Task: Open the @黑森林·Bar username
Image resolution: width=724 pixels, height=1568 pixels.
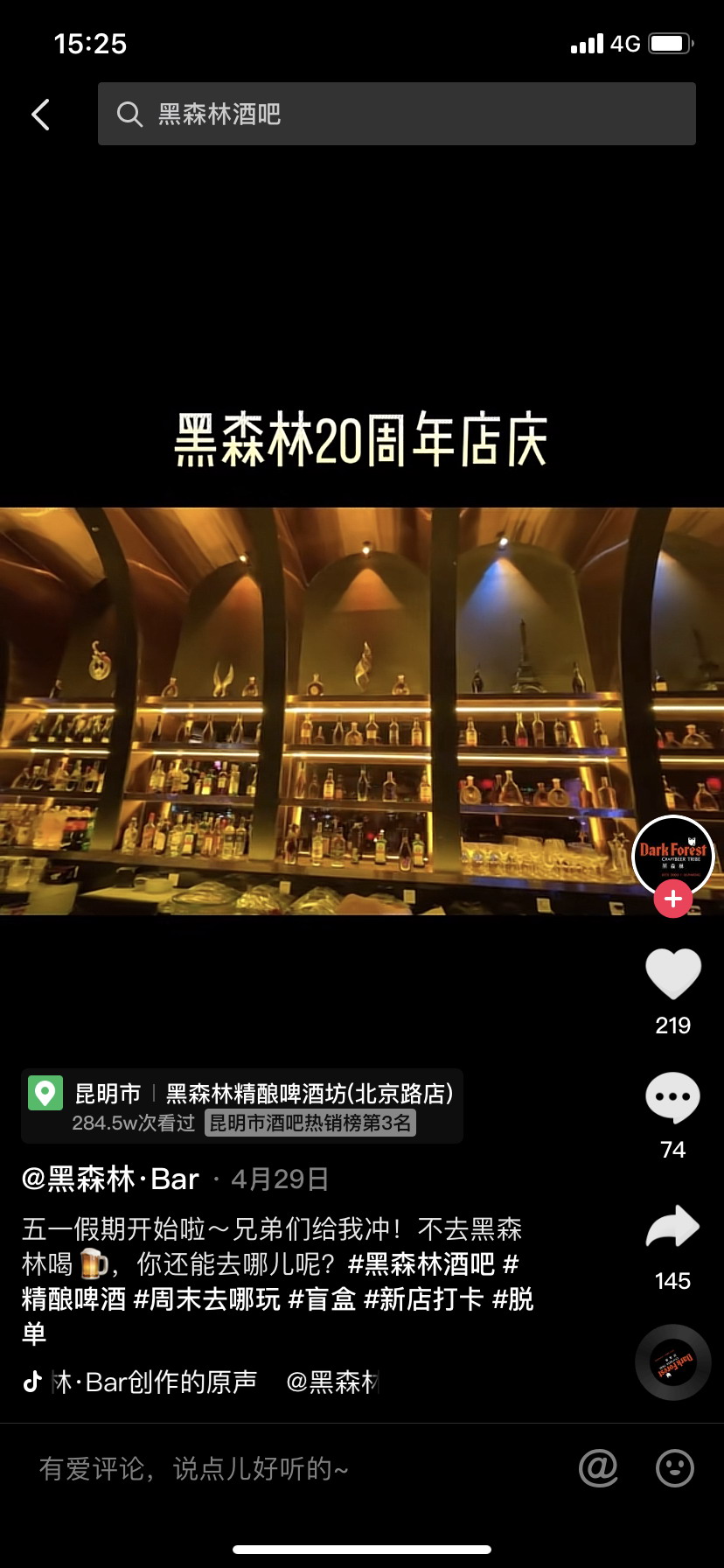Action: [111, 1179]
